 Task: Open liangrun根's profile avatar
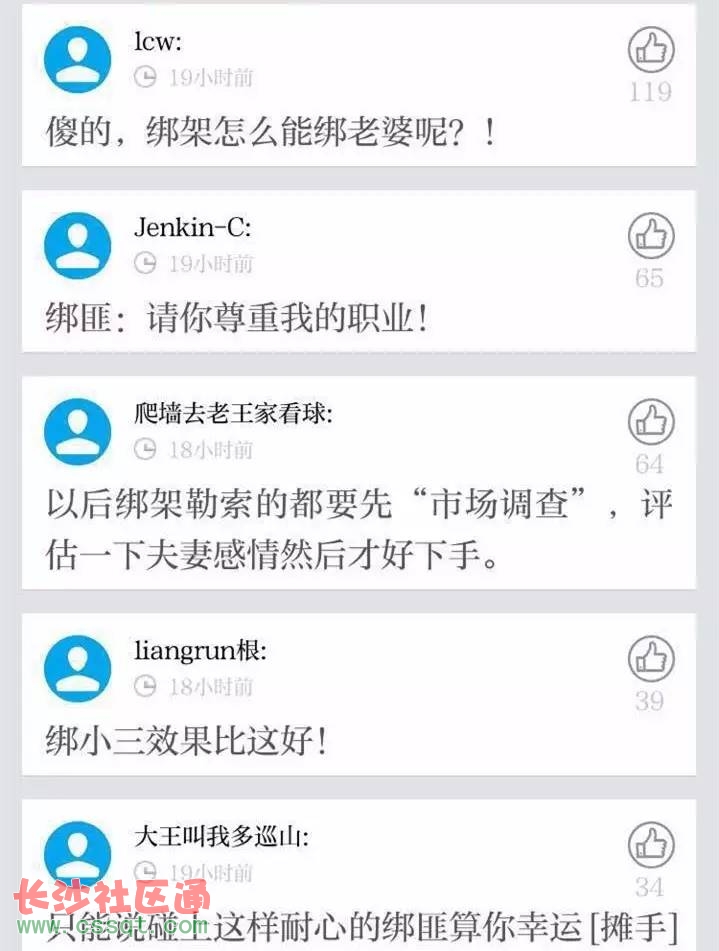coord(78,668)
